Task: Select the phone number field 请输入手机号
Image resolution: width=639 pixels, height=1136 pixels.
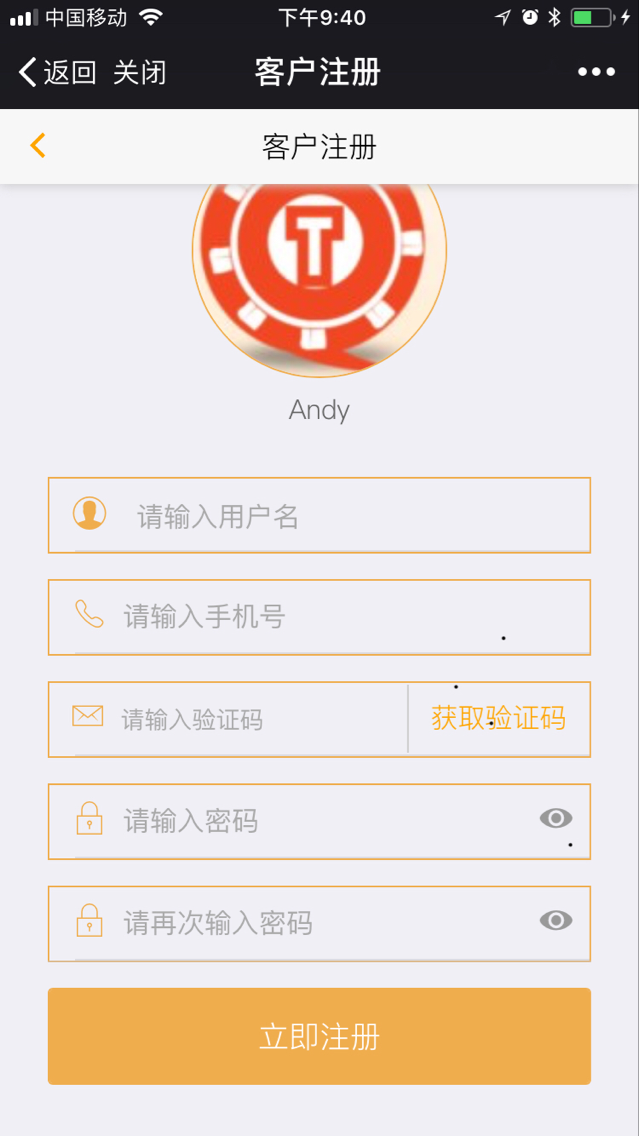Action: point(320,617)
